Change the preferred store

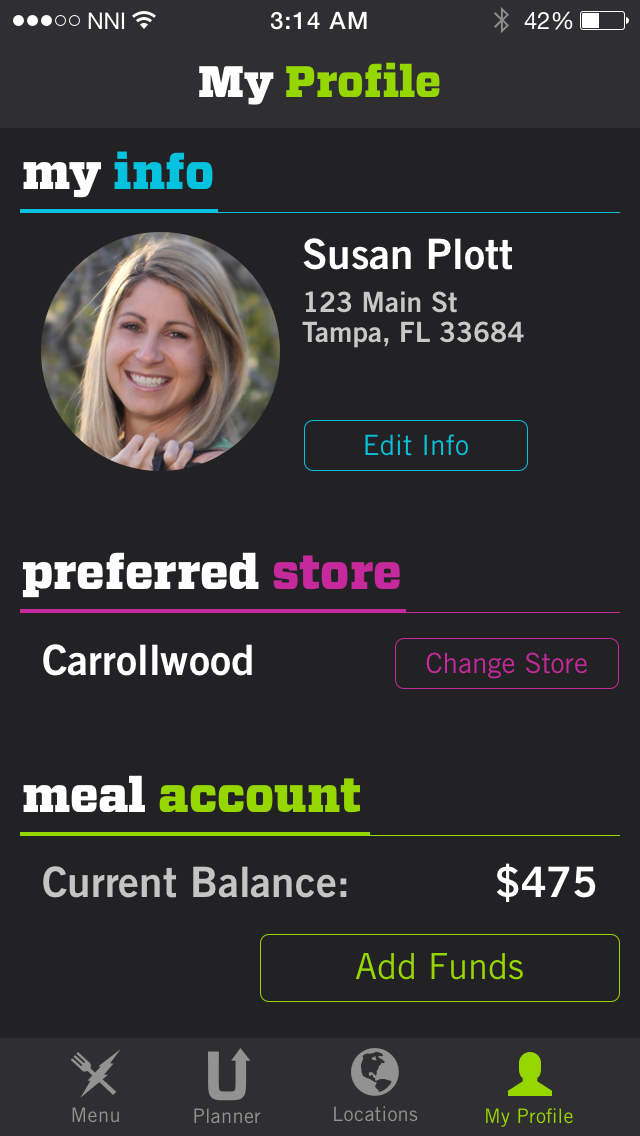click(x=507, y=663)
